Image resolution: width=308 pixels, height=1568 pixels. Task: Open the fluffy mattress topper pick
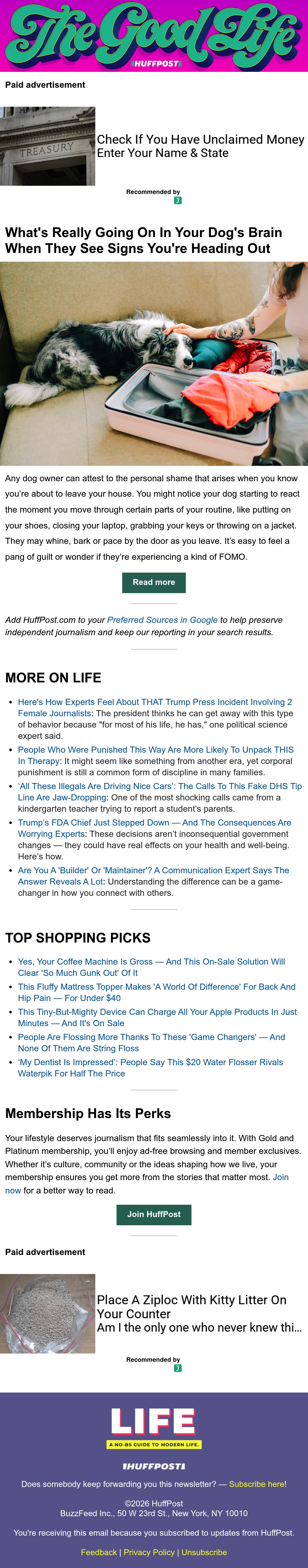[156, 992]
